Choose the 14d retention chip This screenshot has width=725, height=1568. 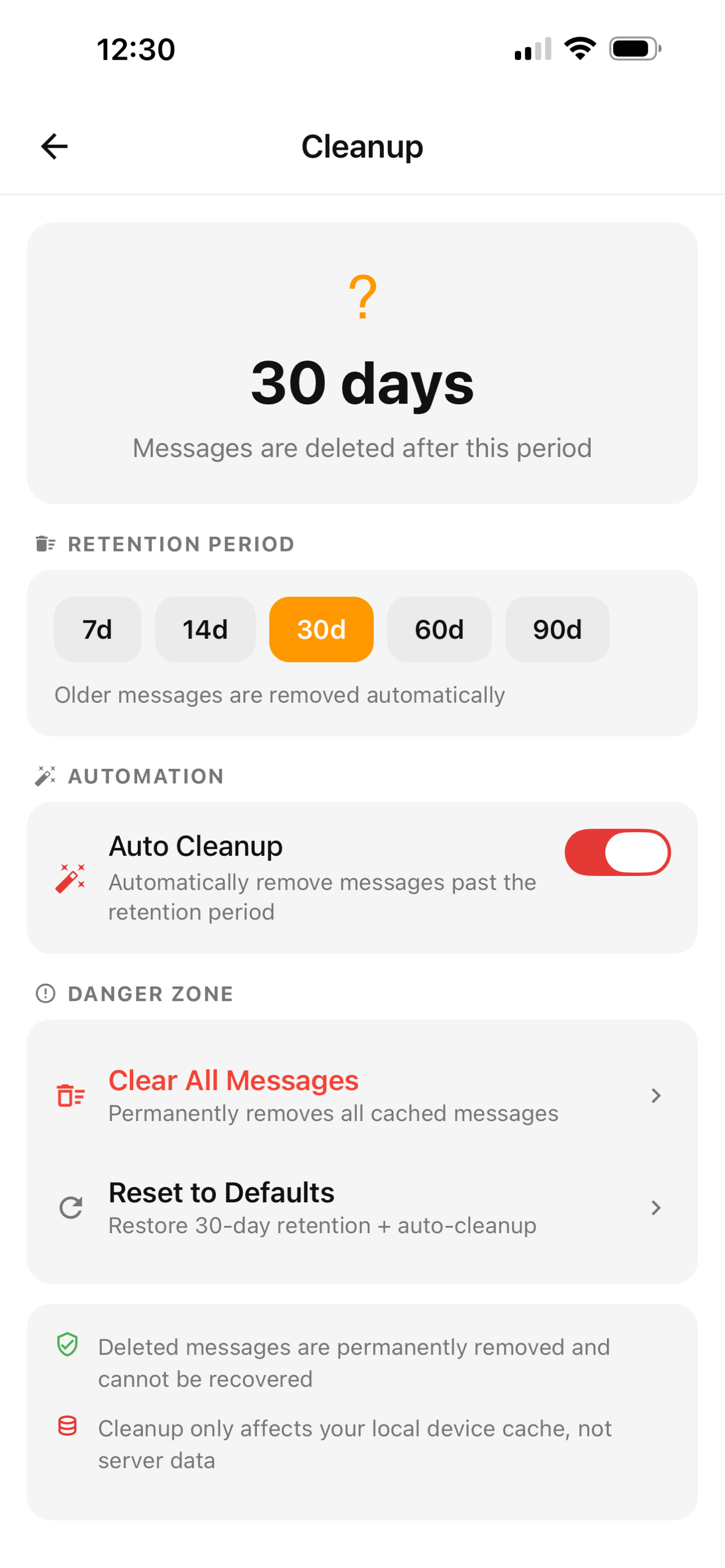click(x=205, y=629)
